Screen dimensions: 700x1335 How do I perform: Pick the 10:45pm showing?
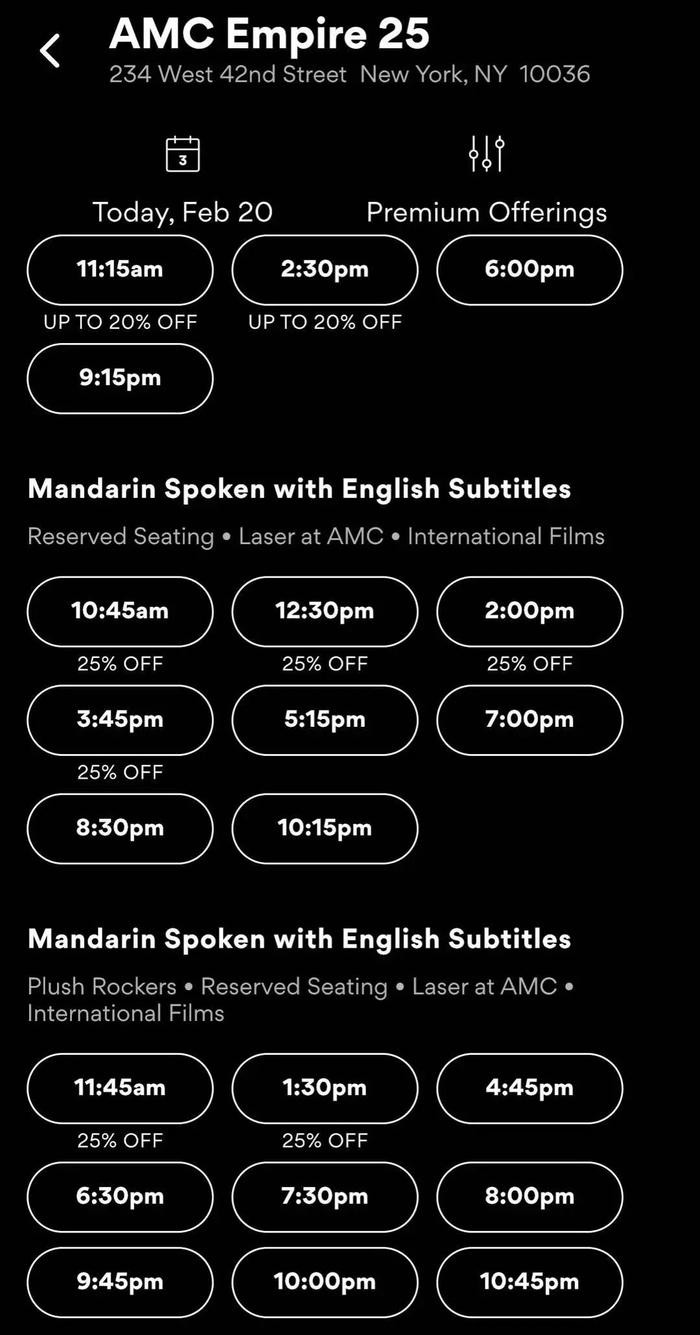click(x=529, y=1281)
